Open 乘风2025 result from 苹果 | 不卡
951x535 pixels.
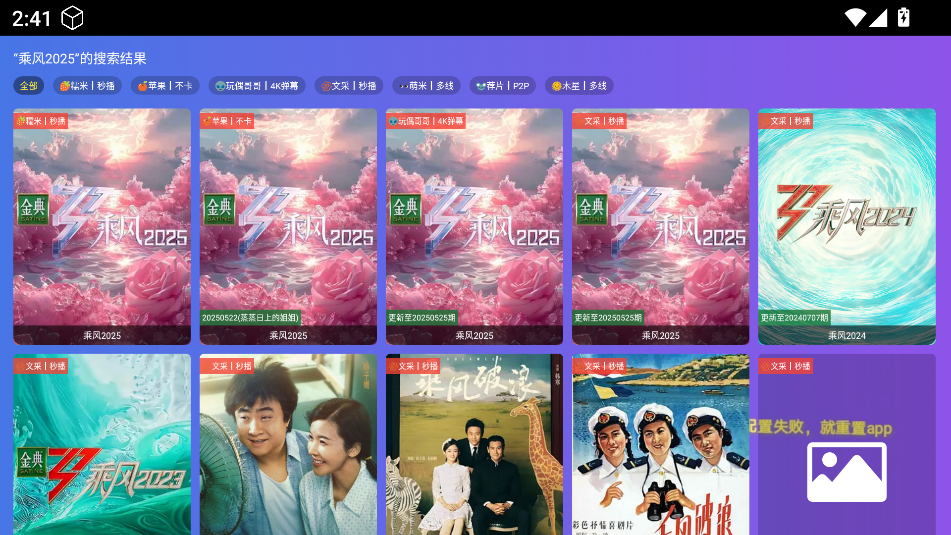pyautogui.click(x=288, y=226)
